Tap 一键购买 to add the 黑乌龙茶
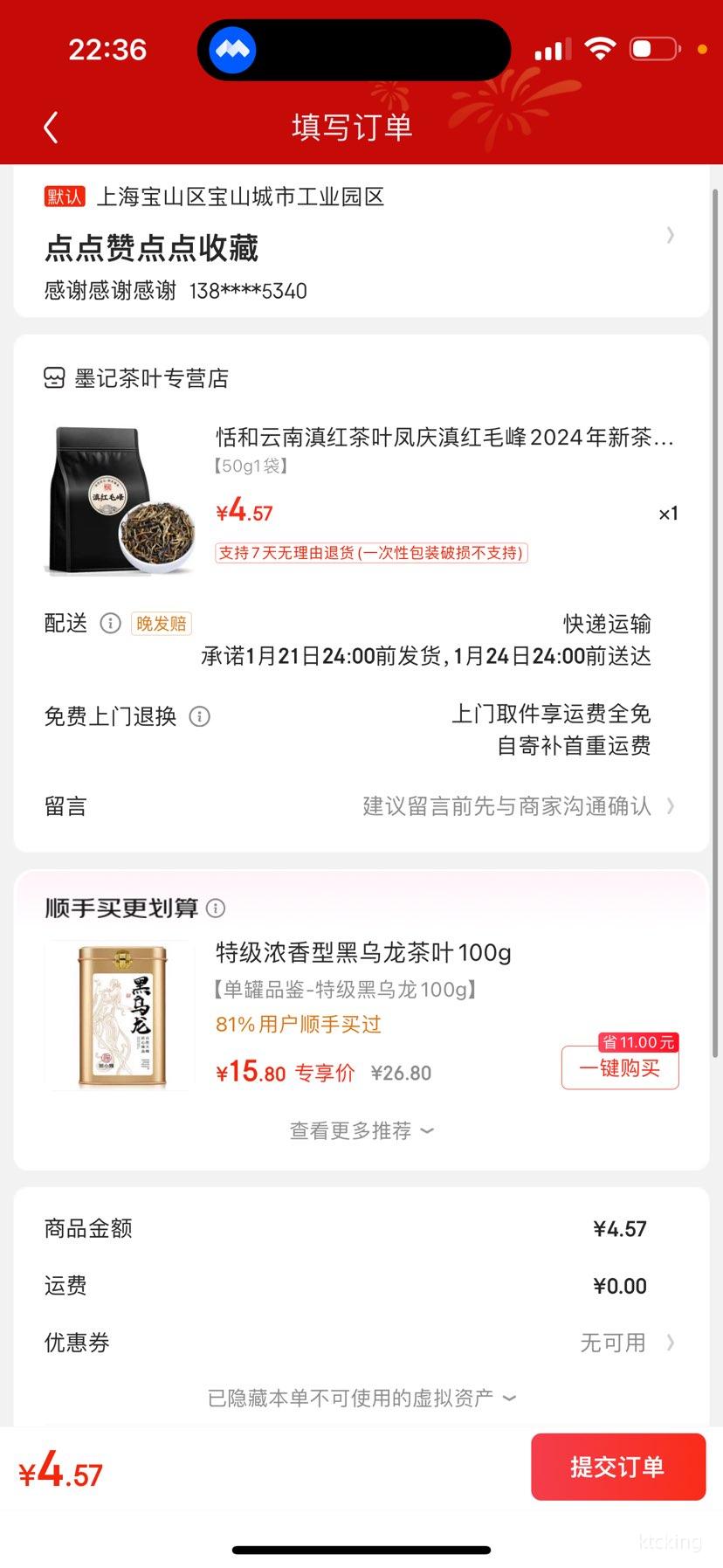The height and width of the screenshot is (1568, 723). point(620,1067)
